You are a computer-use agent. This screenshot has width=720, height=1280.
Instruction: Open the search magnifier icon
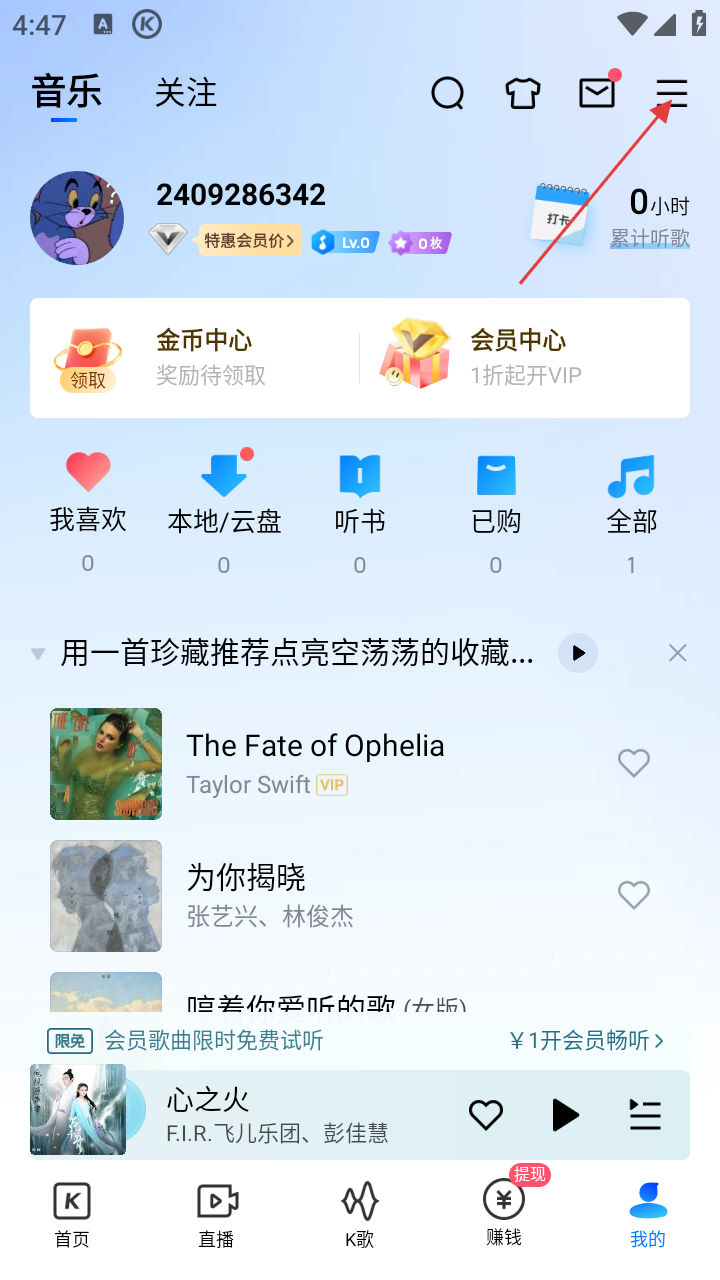click(447, 94)
